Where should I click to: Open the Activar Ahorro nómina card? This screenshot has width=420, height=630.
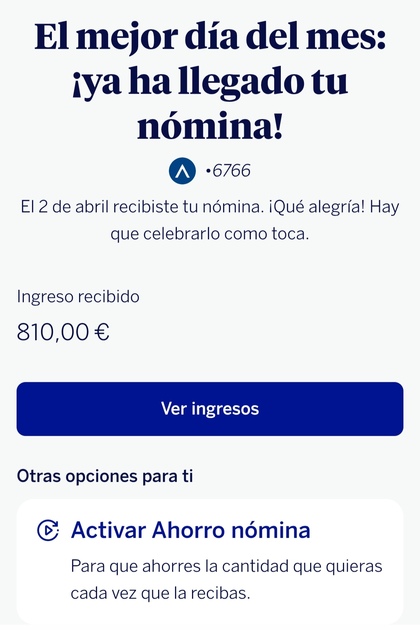pyautogui.click(x=210, y=561)
